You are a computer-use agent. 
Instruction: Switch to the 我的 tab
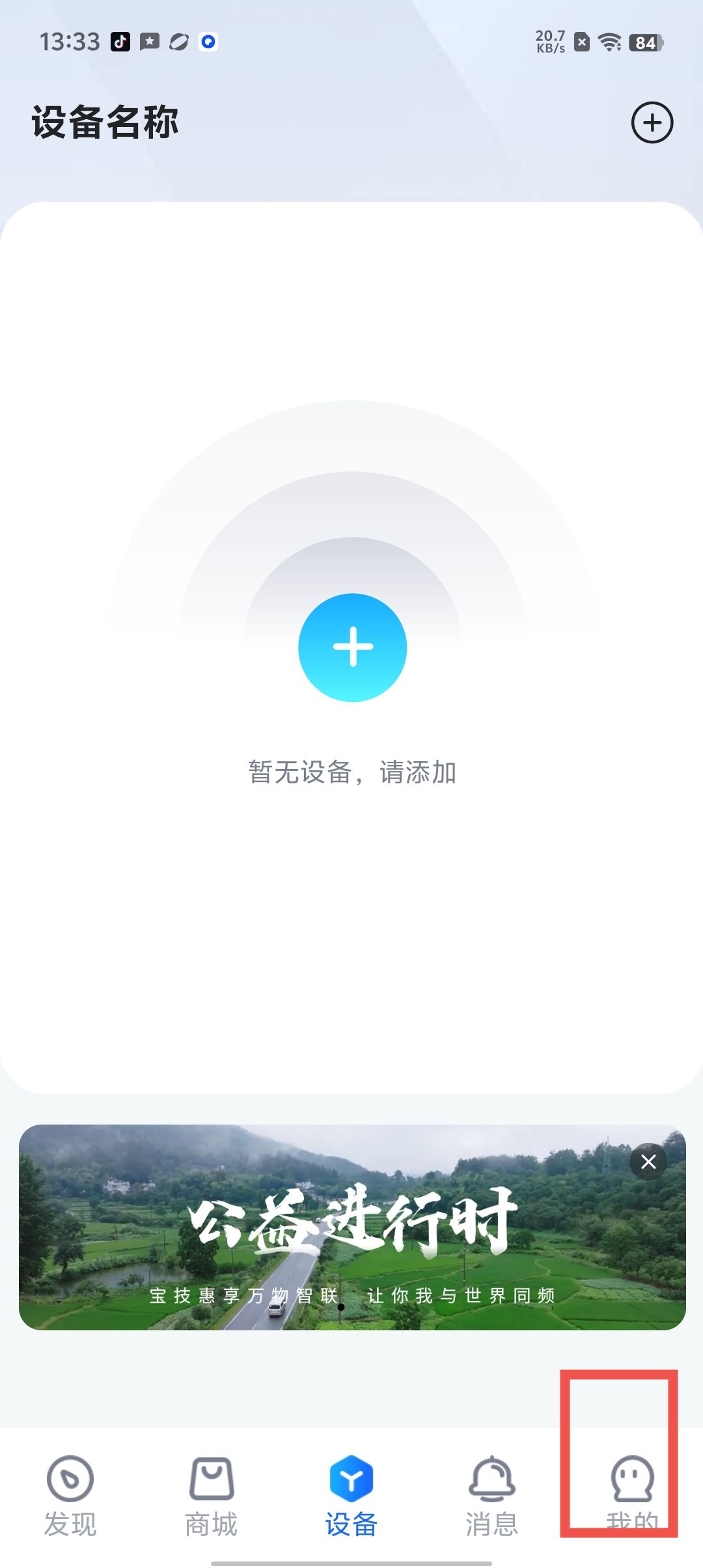(x=632, y=1495)
